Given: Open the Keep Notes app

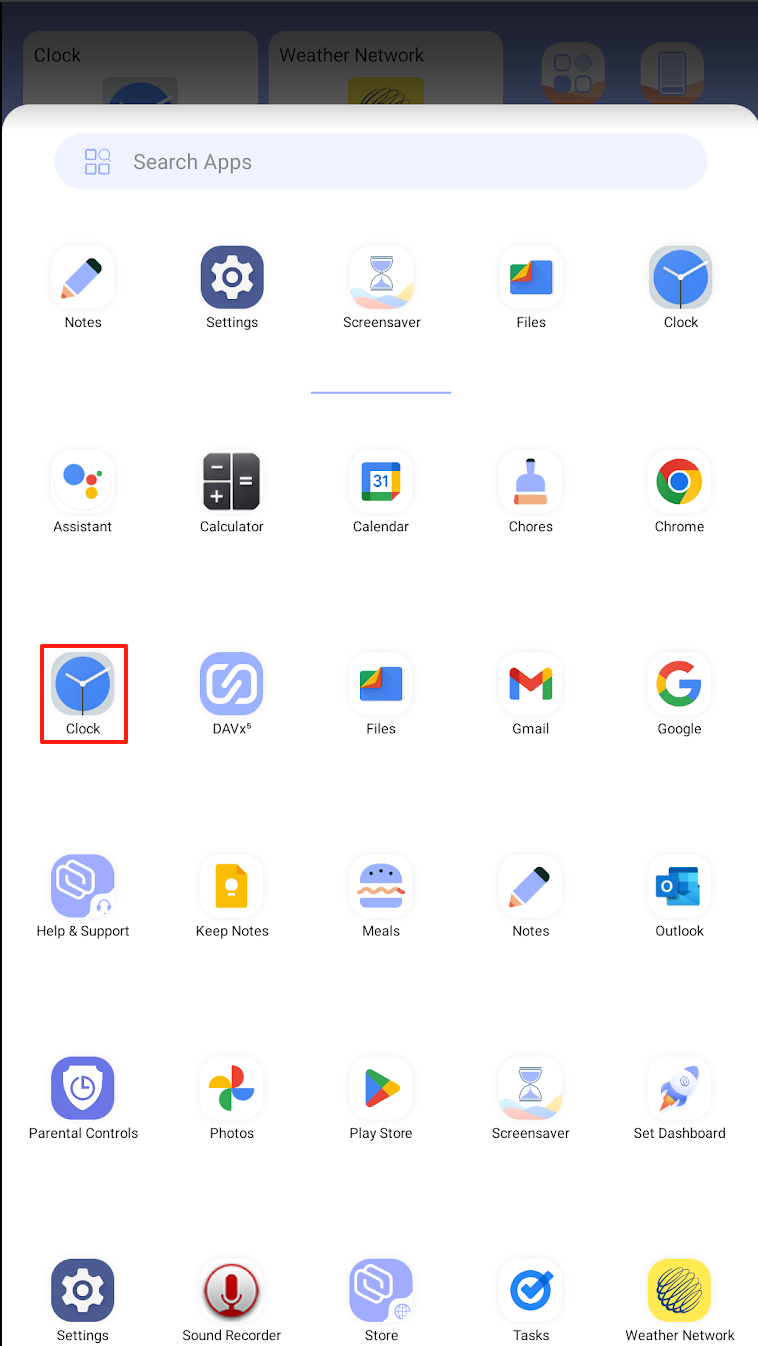Looking at the screenshot, I should pos(232,887).
